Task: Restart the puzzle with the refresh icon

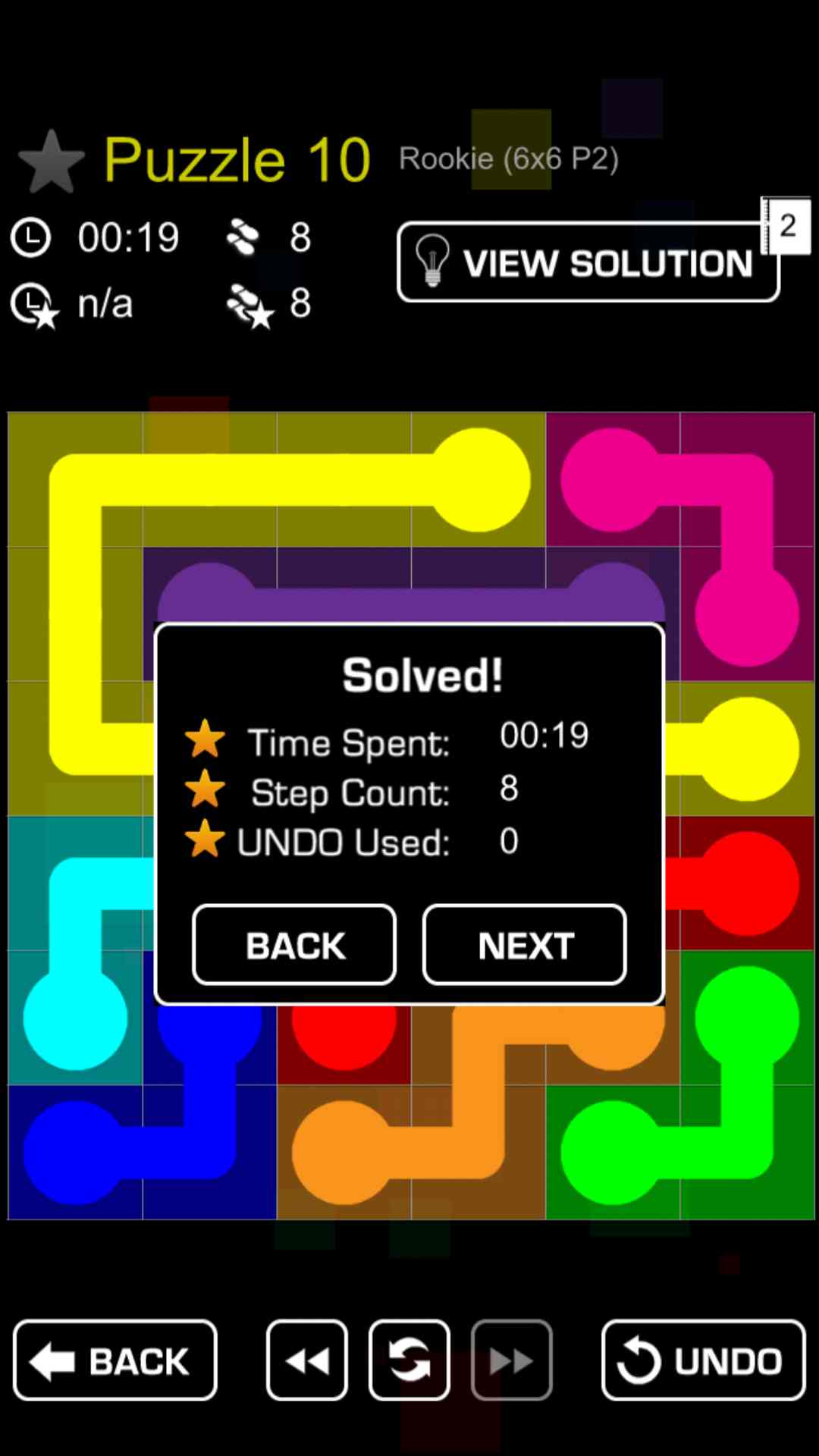Action: click(409, 1360)
